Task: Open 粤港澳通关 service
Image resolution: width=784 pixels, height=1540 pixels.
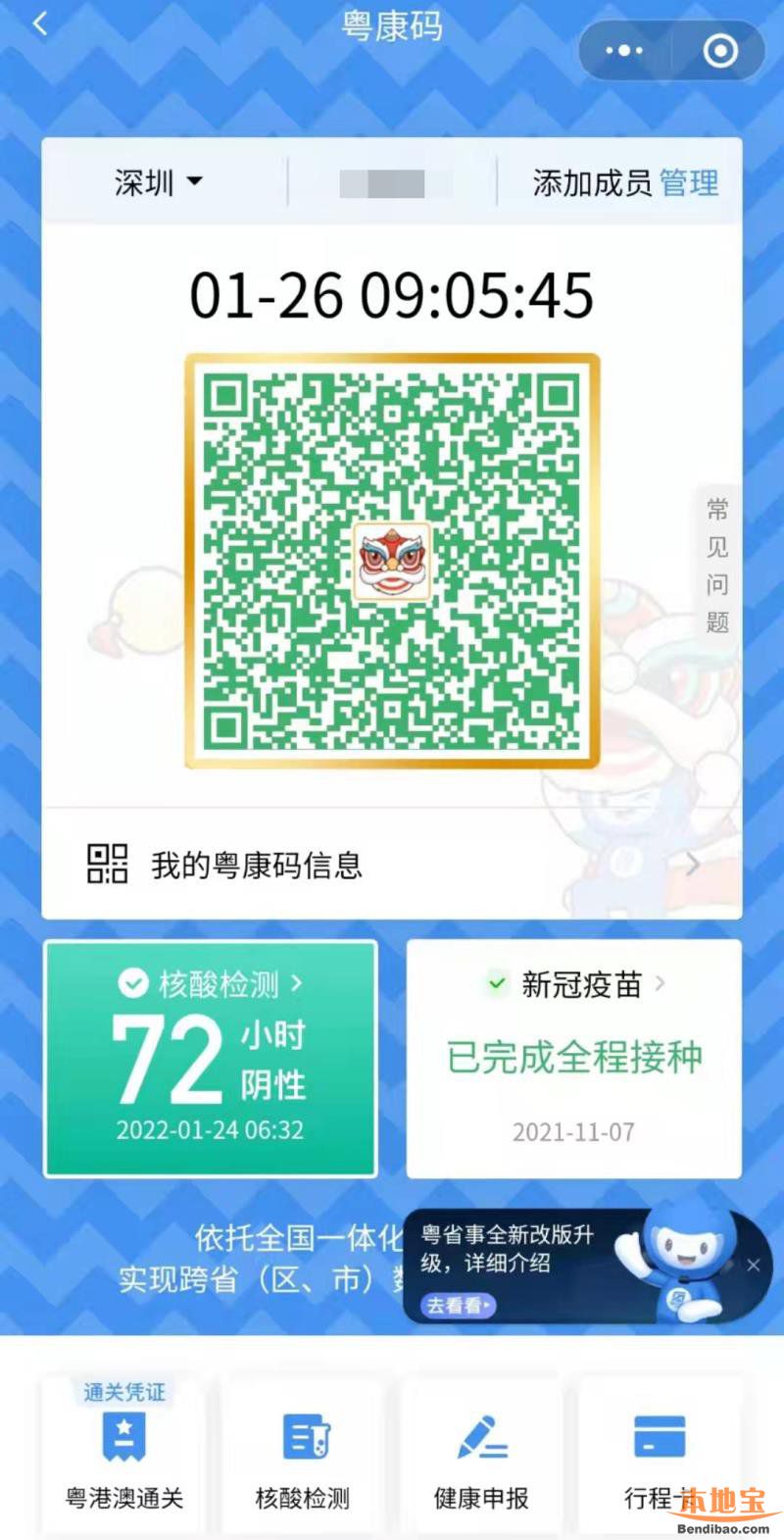Action: pyautogui.click(x=124, y=1456)
